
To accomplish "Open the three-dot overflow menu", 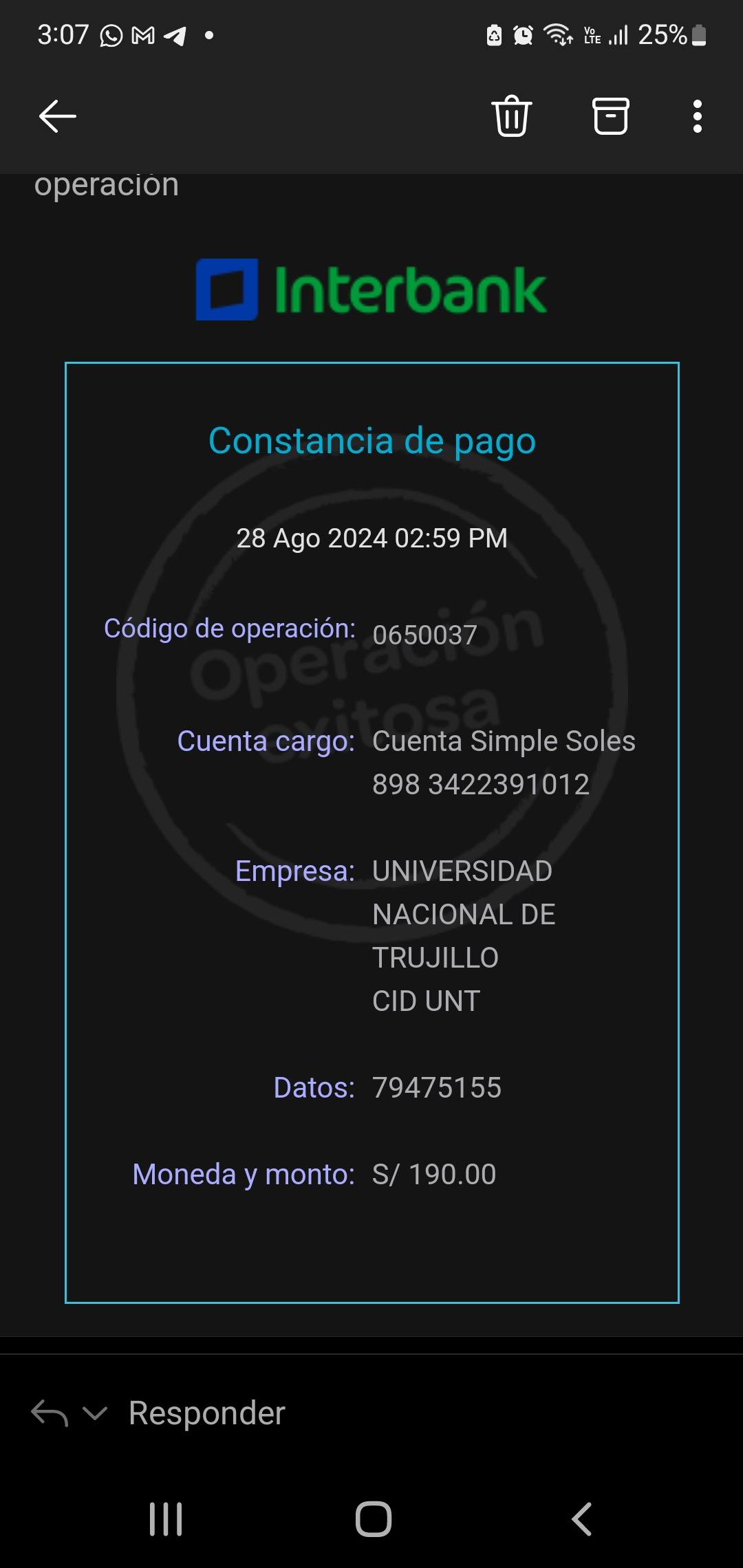I will (x=698, y=116).
